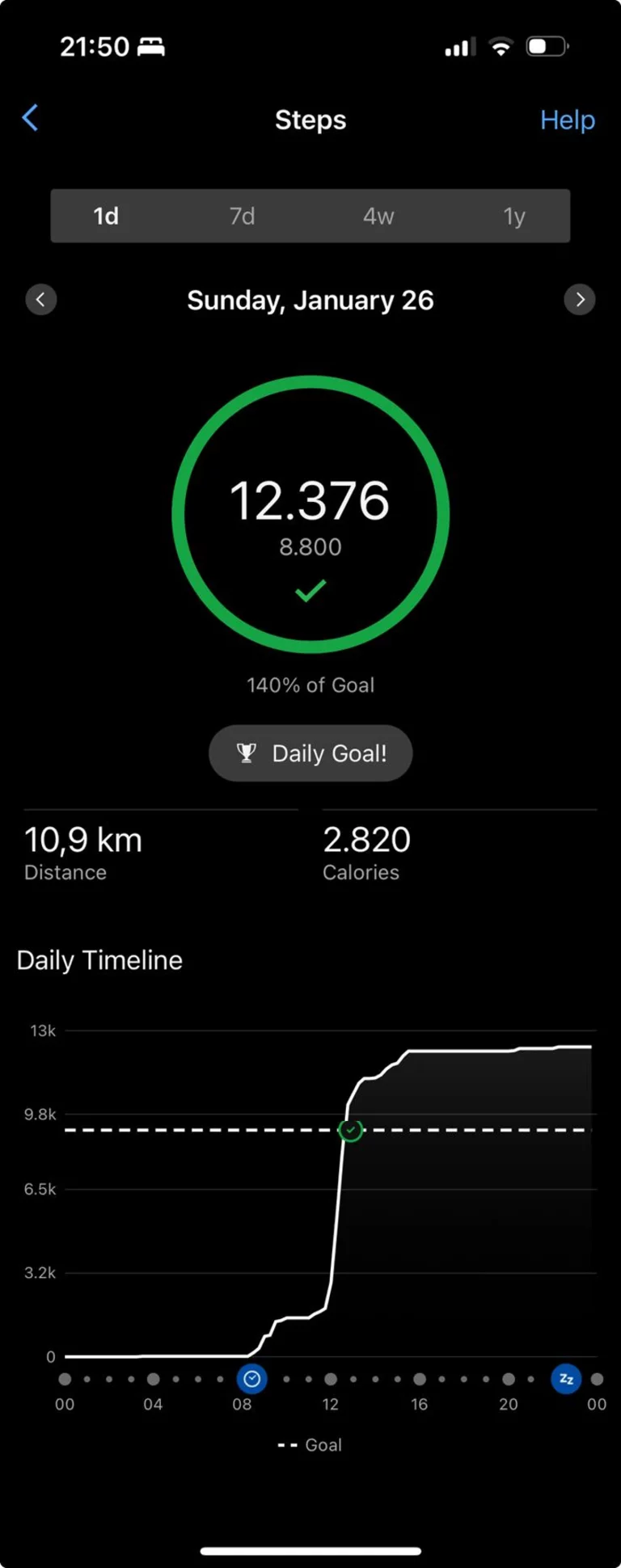621x1568 pixels.
Task: Go to the previous day
Action: (x=41, y=300)
